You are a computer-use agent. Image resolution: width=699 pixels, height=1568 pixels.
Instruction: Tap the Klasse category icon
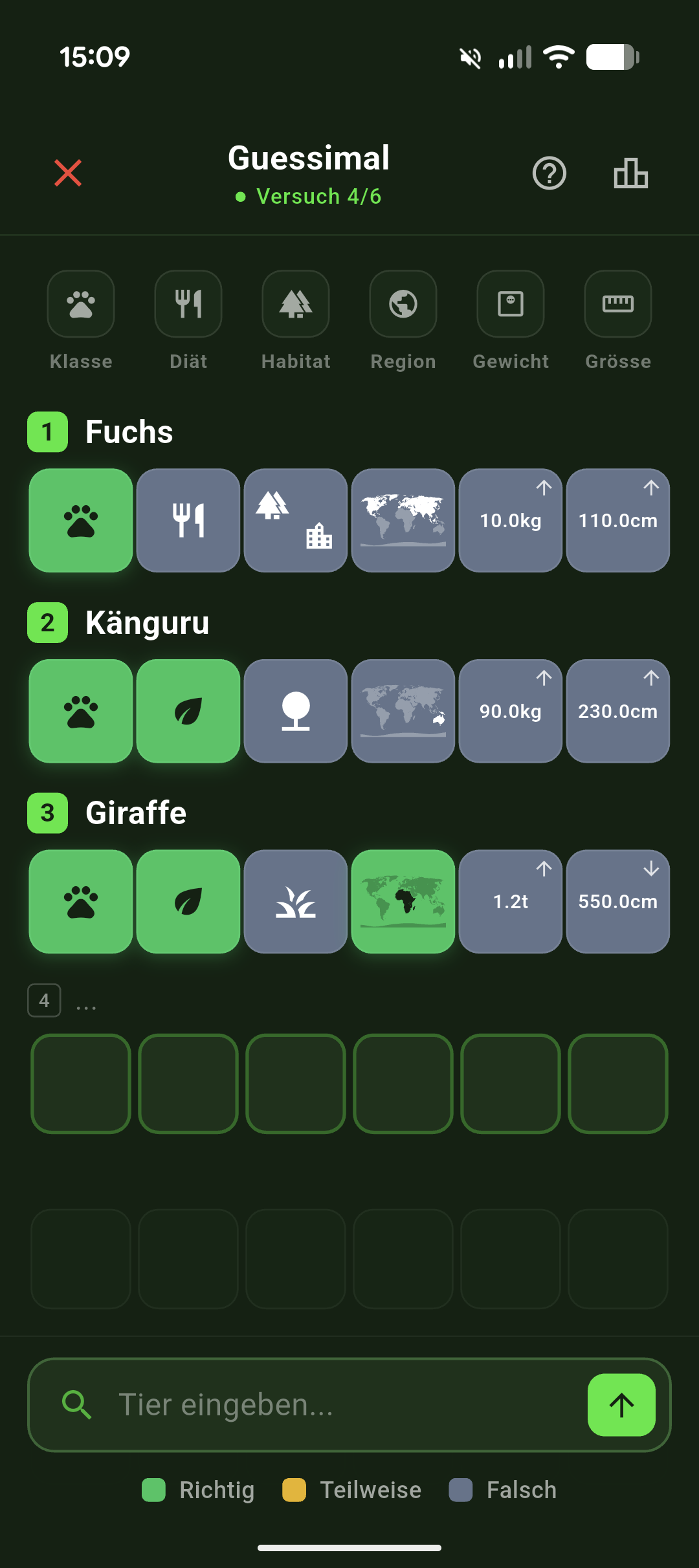coord(81,304)
